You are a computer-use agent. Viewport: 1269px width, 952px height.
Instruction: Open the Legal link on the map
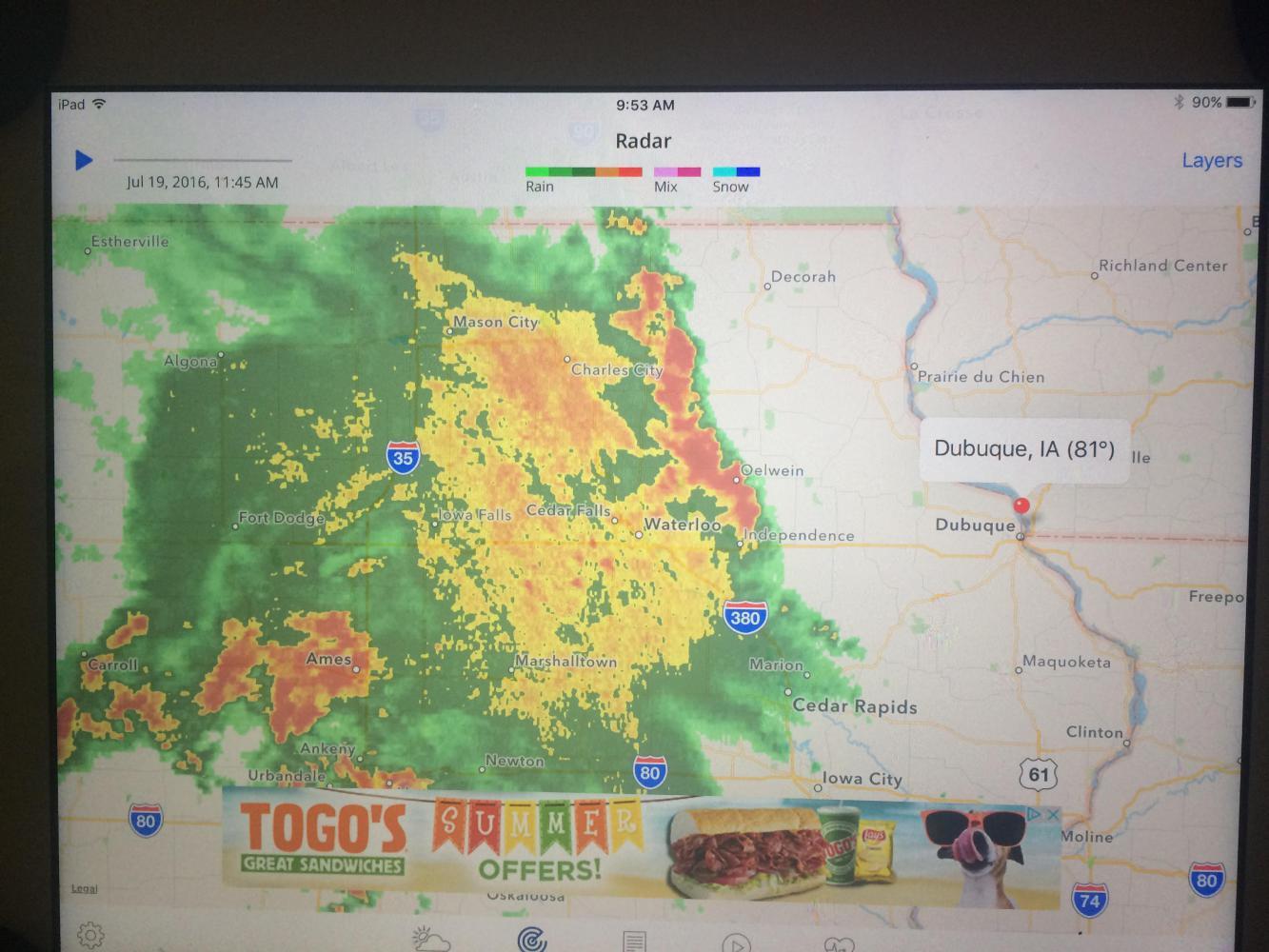click(x=84, y=888)
